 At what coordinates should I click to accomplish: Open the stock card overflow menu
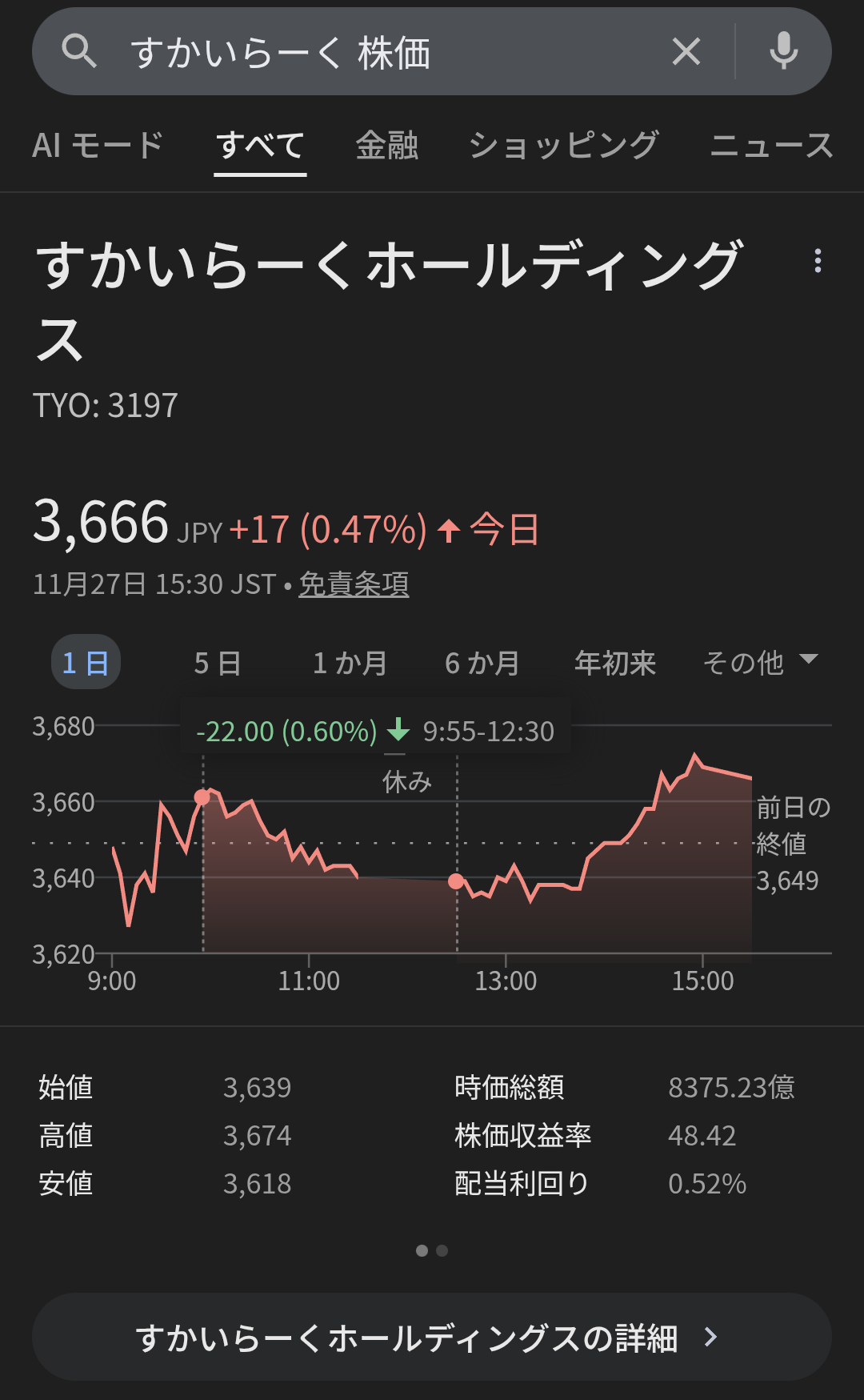tap(817, 261)
